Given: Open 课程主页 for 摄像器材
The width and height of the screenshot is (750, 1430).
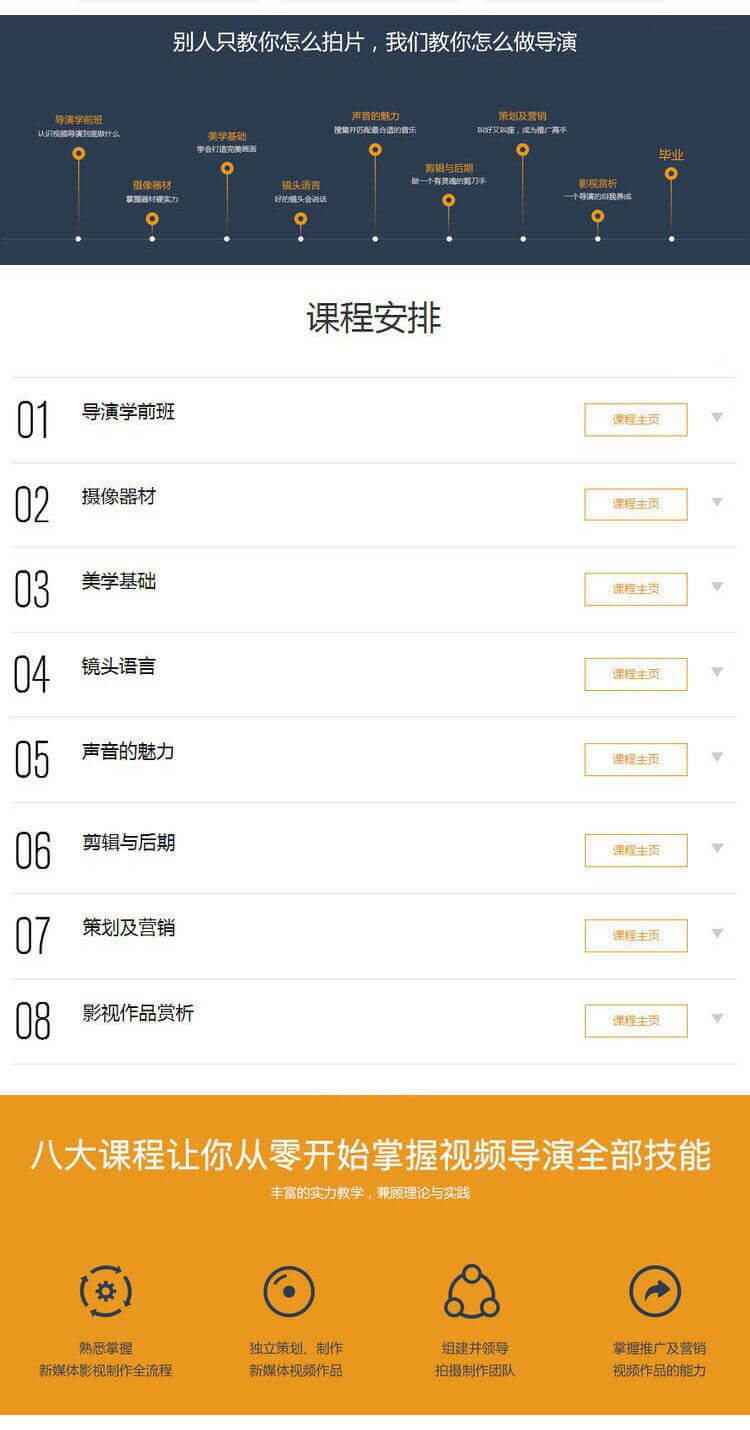Looking at the screenshot, I should point(636,504).
